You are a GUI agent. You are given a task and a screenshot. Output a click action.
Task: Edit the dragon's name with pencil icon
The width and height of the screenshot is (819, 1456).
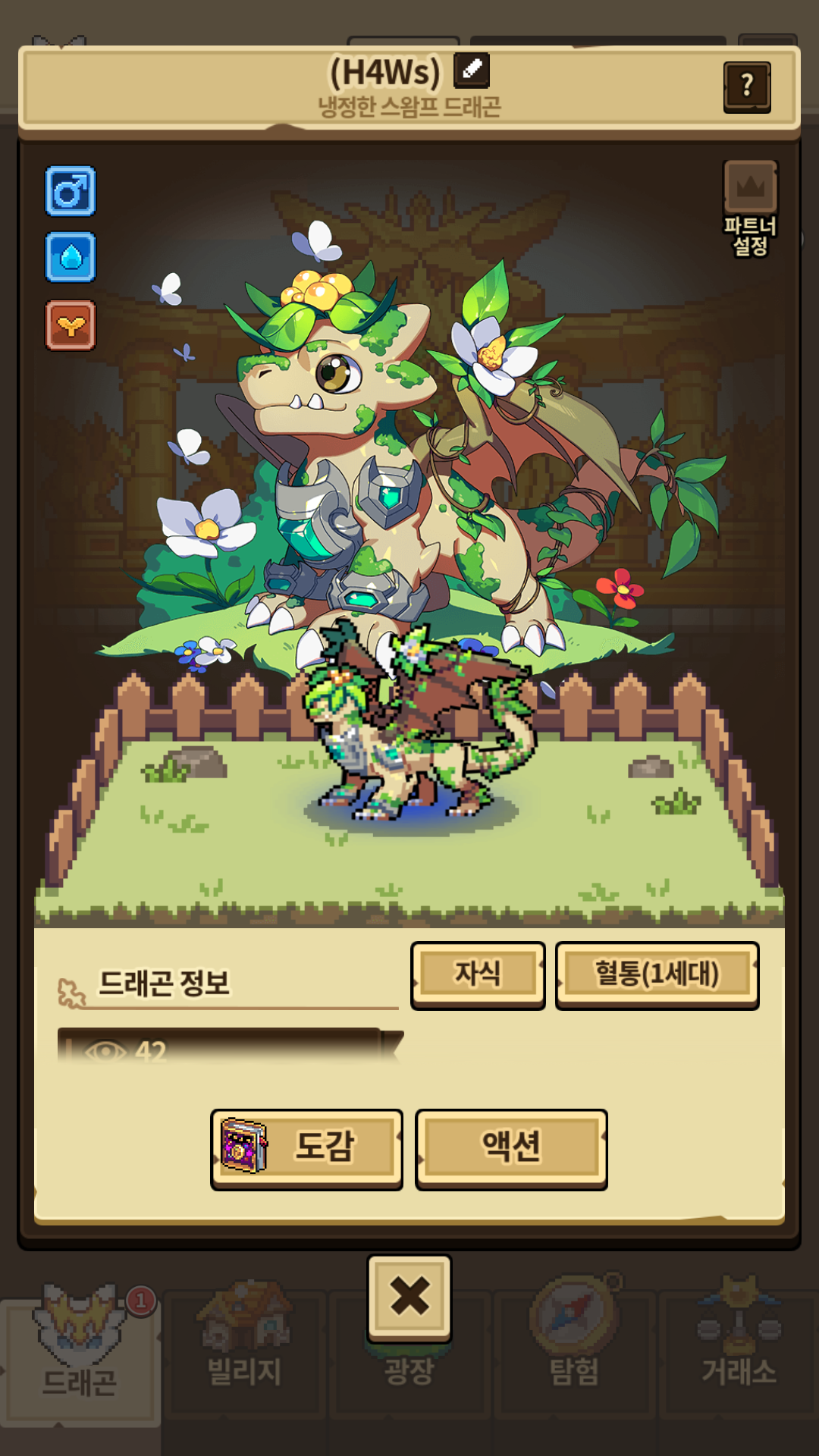coord(471,71)
